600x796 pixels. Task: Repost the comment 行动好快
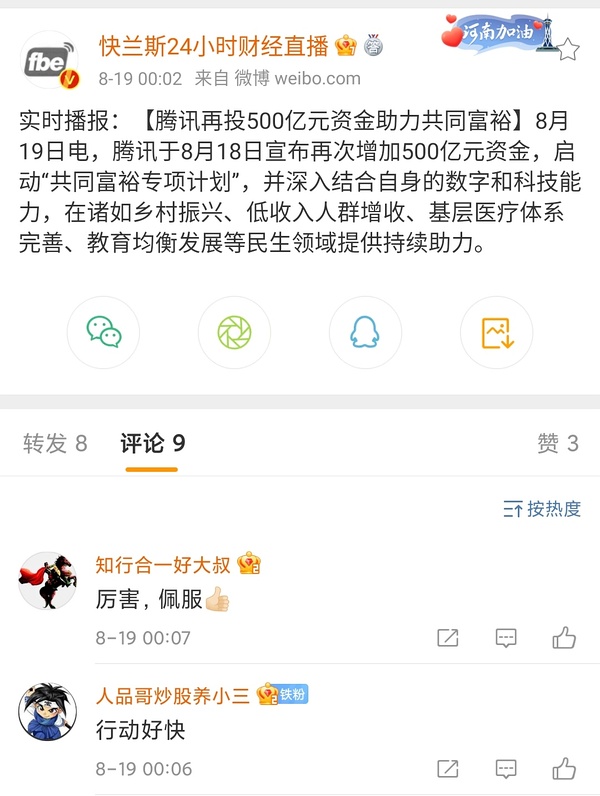(x=448, y=769)
